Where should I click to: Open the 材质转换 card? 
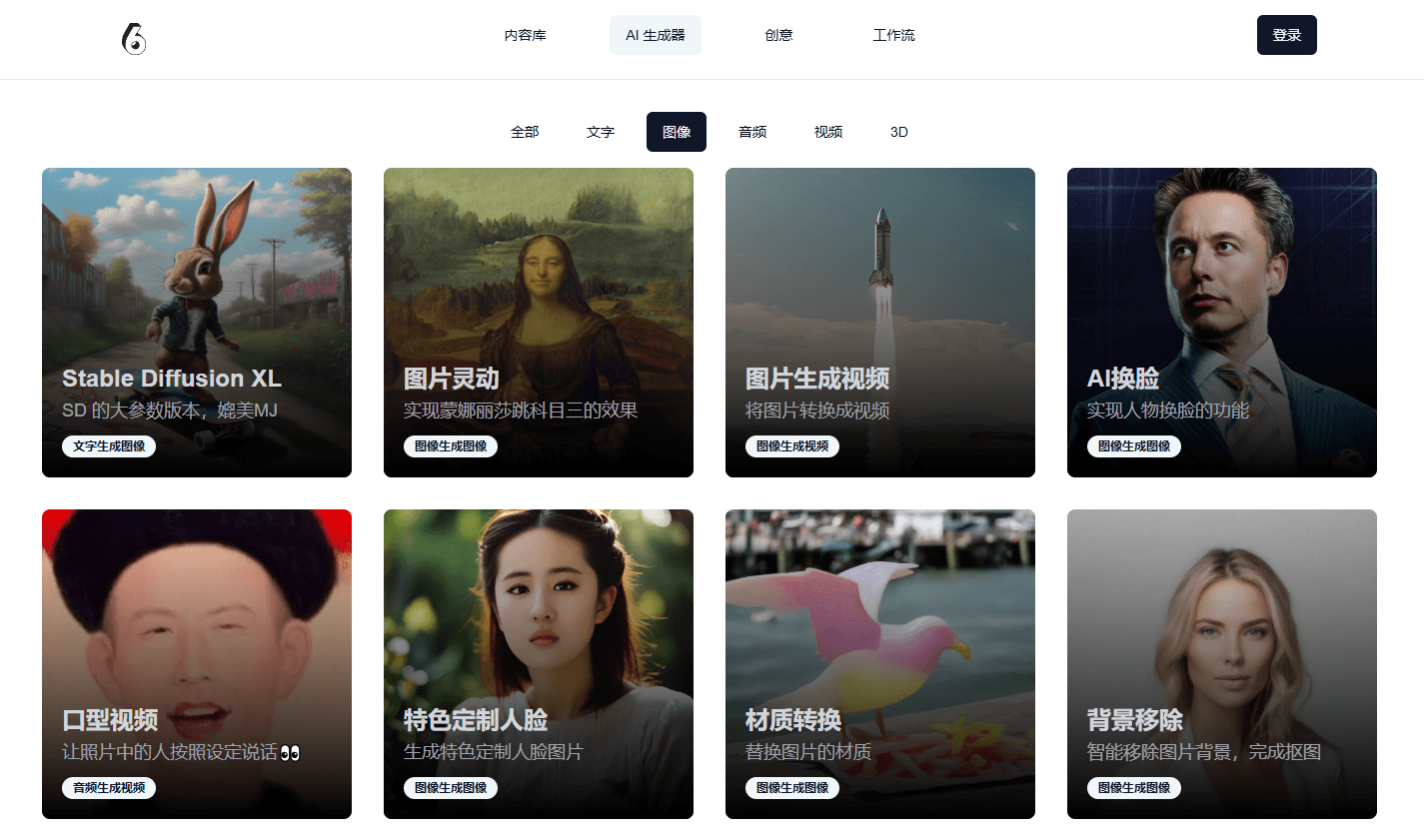coord(880,663)
